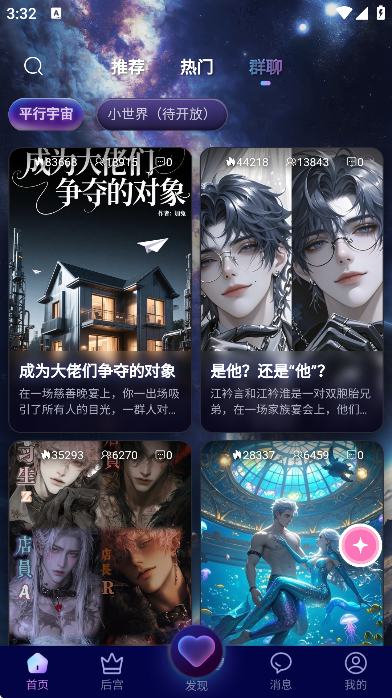392x698 pixels.
Task: Open the 消息 tab
Action: pyautogui.click(x=281, y=672)
